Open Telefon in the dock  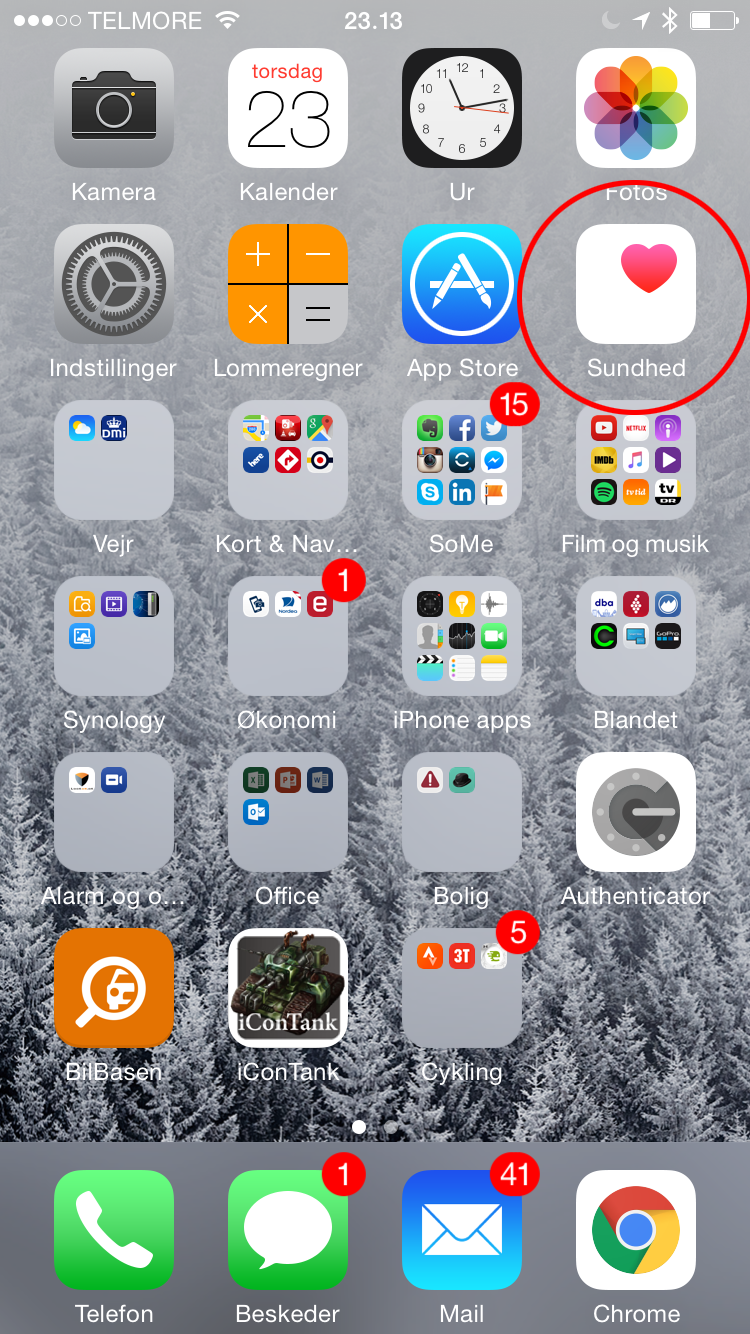[x=114, y=1230]
